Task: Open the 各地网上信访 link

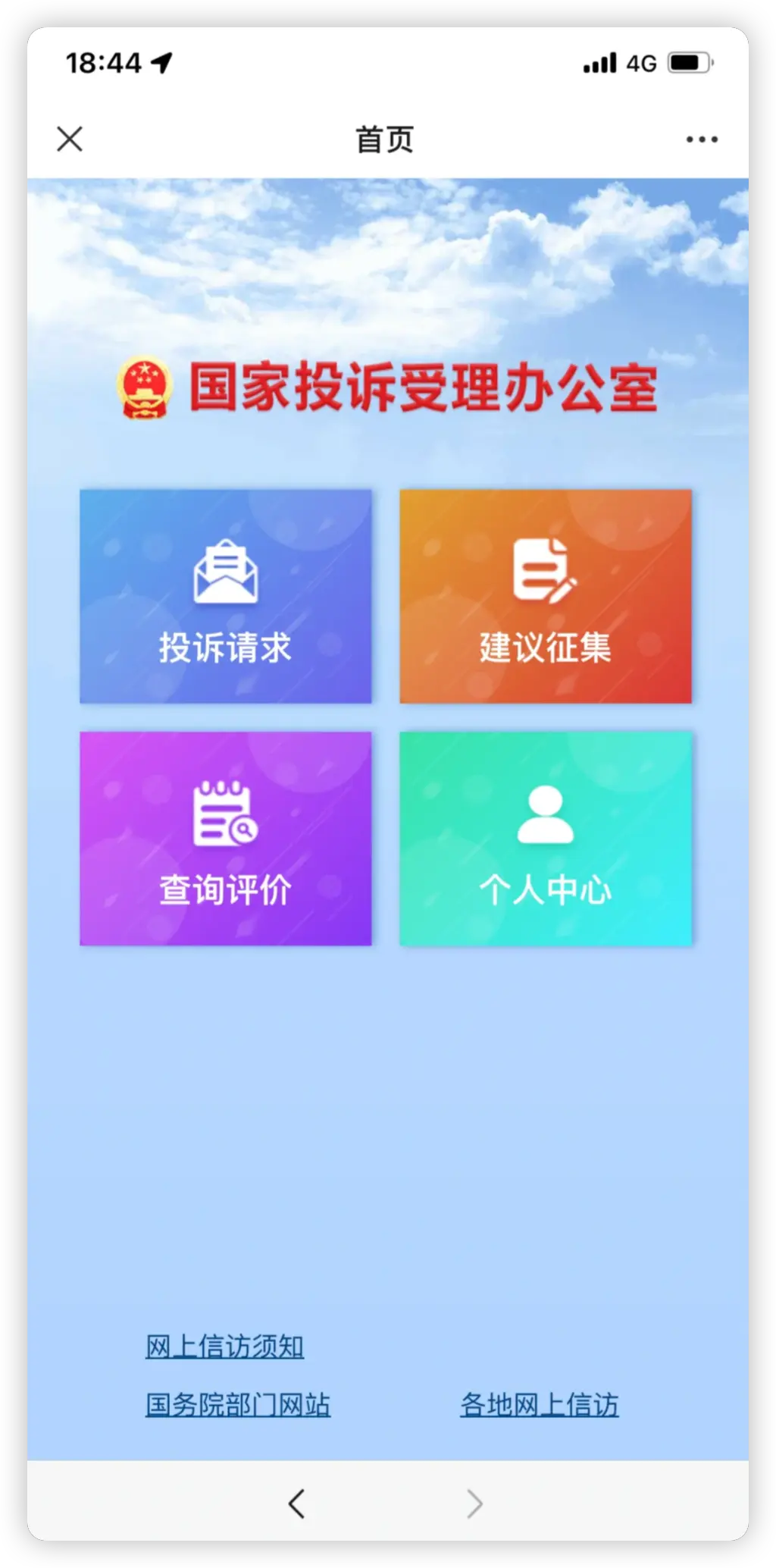Action: [x=540, y=1404]
